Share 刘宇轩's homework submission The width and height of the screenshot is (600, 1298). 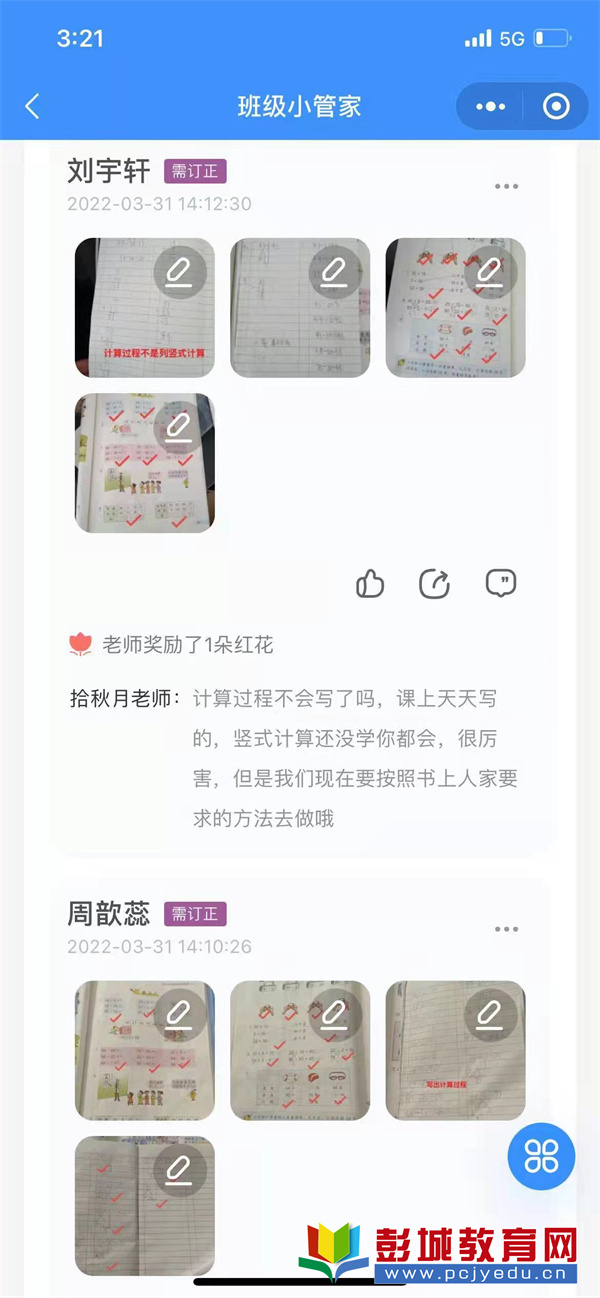point(435,584)
